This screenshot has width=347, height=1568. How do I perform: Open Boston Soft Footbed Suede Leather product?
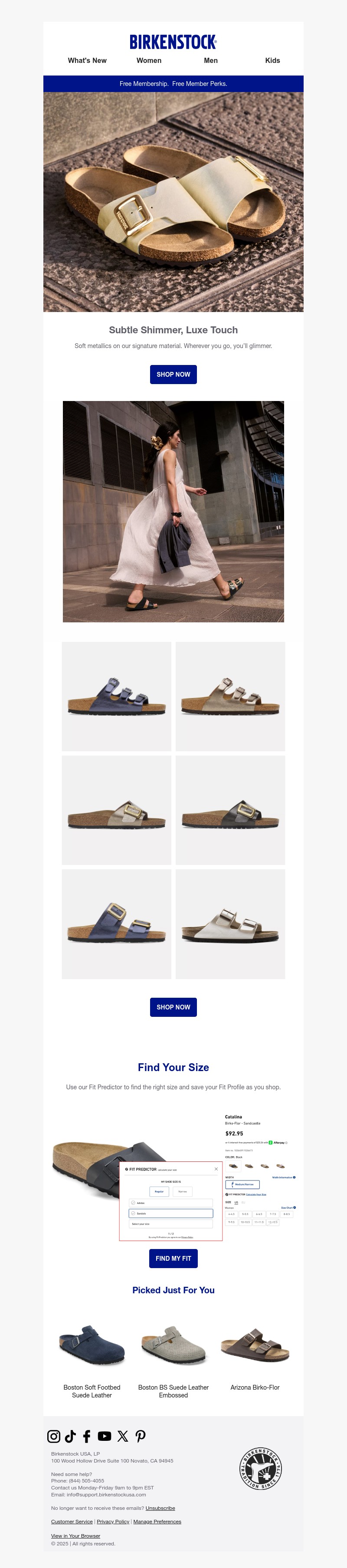[x=92, y=1391]
